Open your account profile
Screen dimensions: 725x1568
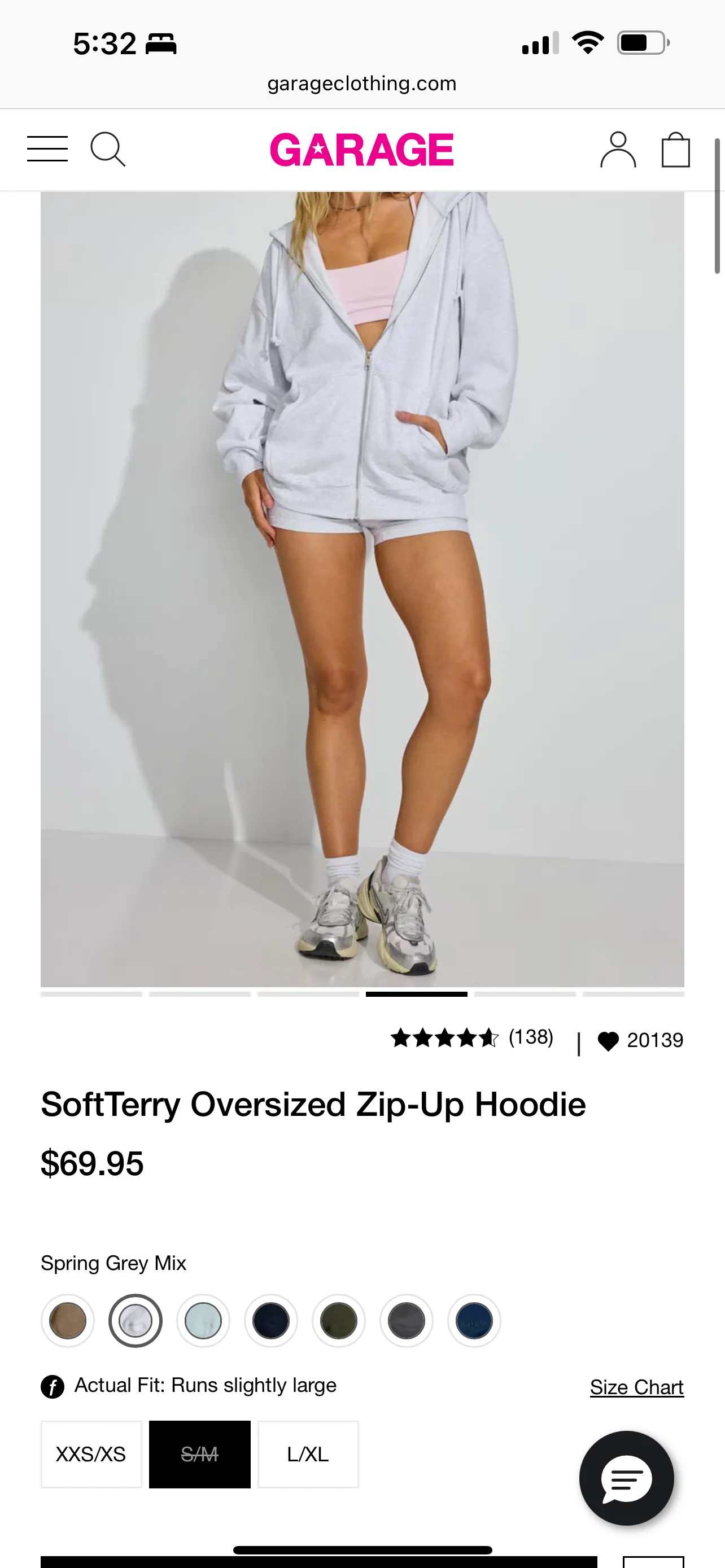pos(618,149)
